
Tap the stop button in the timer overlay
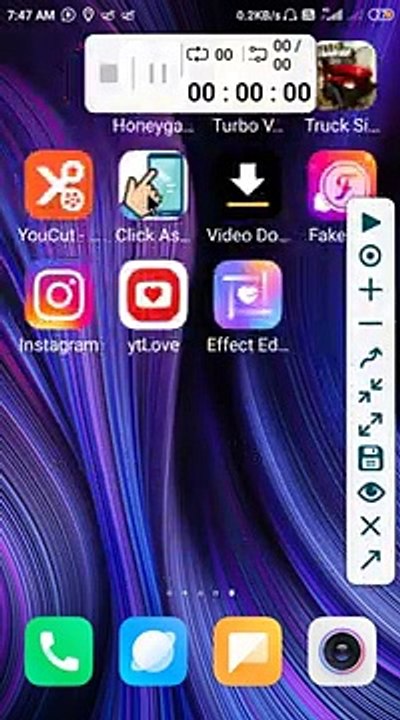click(x=109, y=73)
